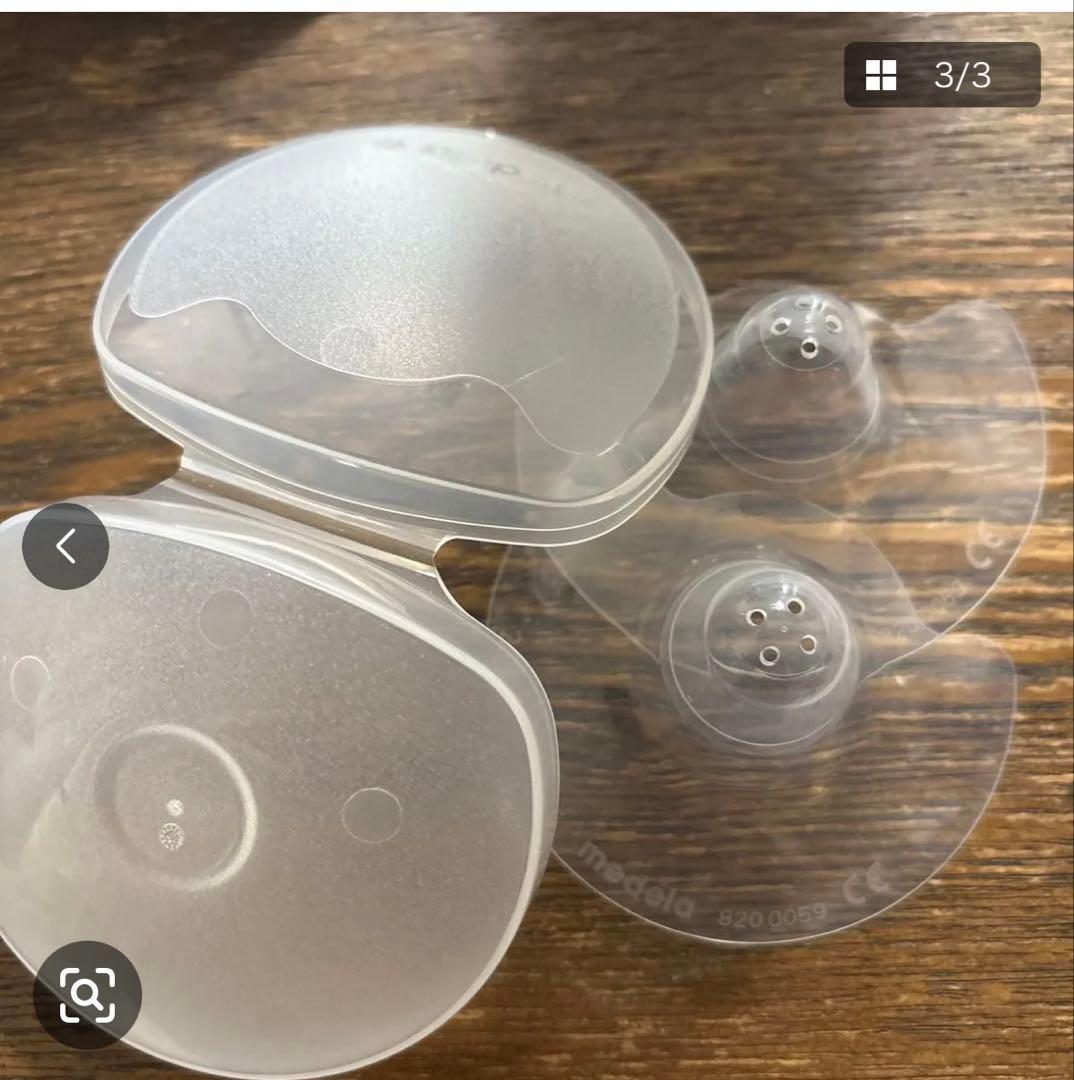
Task: Search for similar items by image
Action: tap(87, 994)
